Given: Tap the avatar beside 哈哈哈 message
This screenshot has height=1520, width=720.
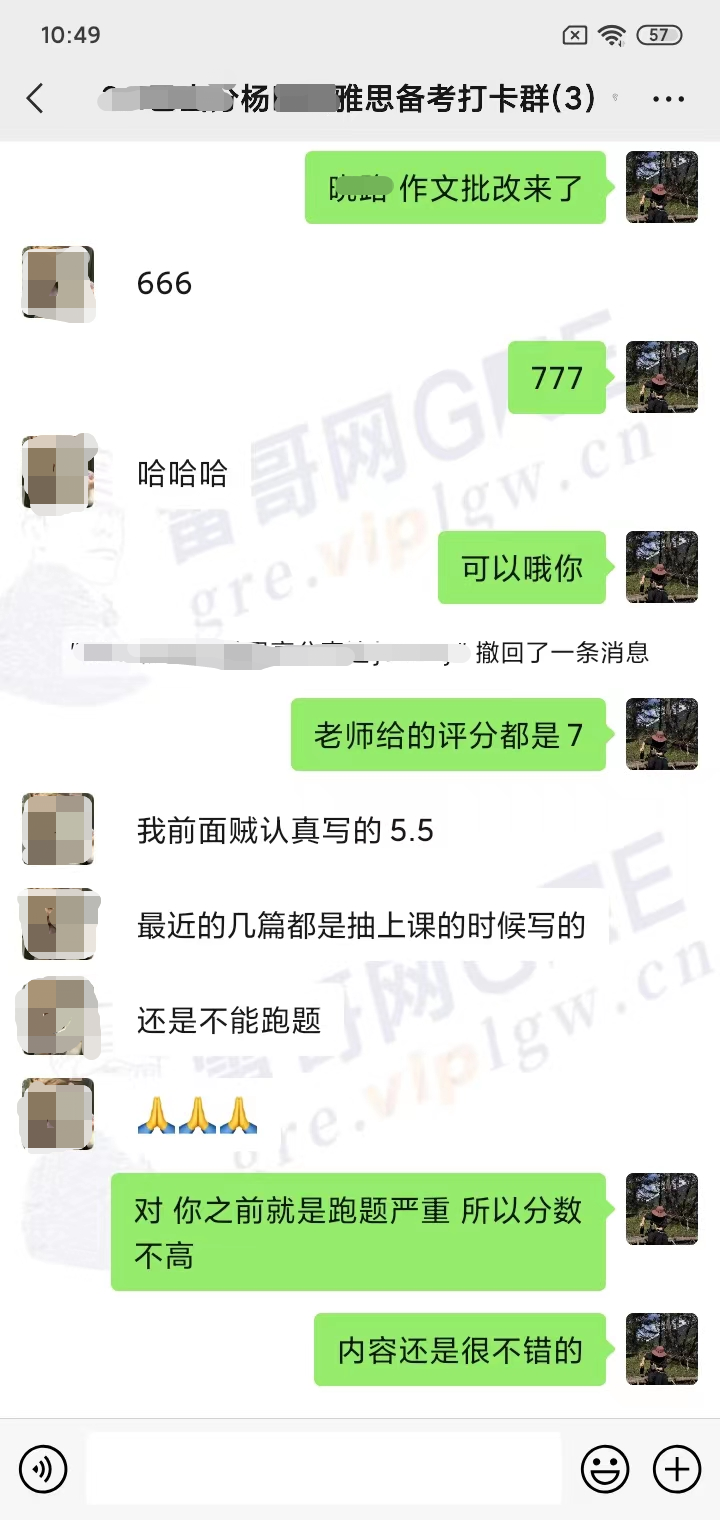Looking at the screenshot, I should pos(58,472).
